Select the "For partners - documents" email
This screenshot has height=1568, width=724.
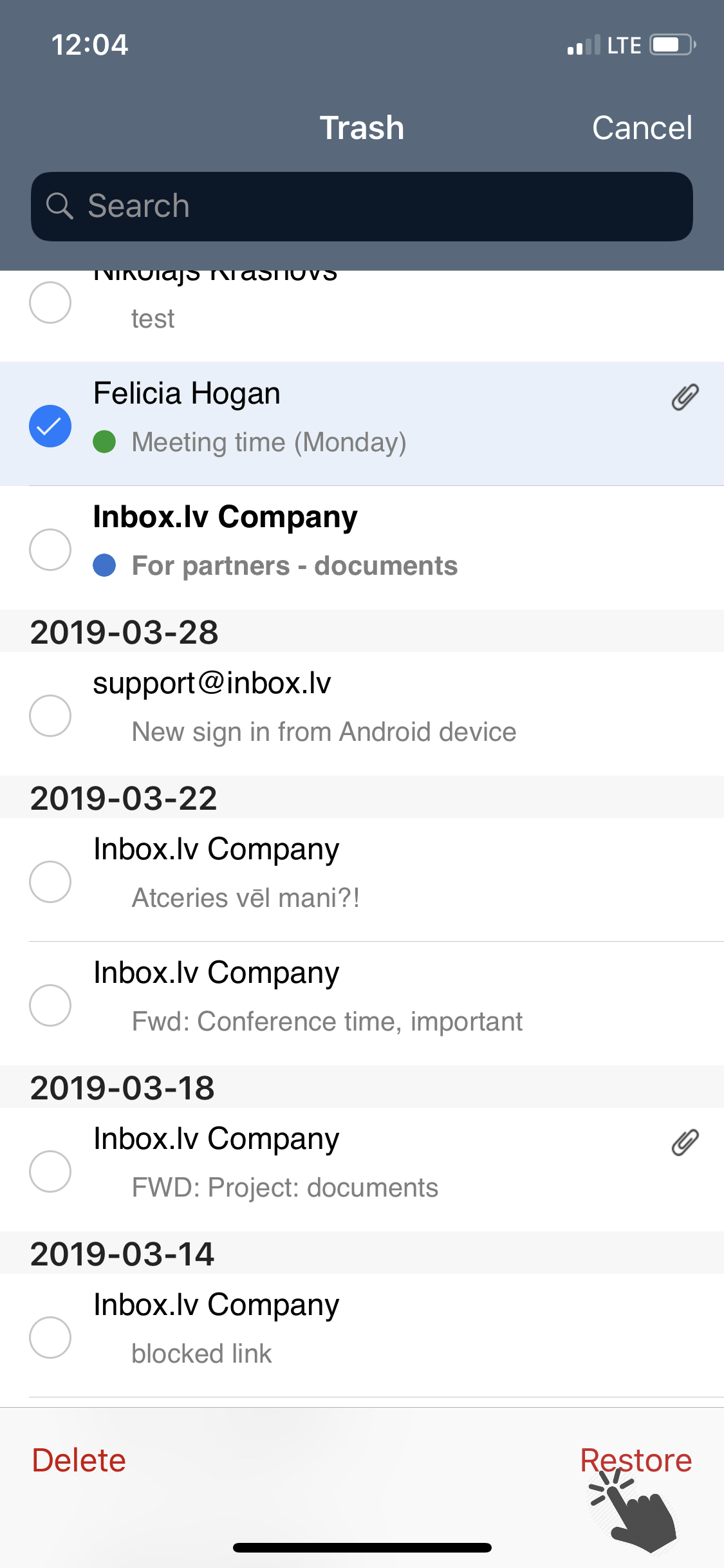(50, 549)
